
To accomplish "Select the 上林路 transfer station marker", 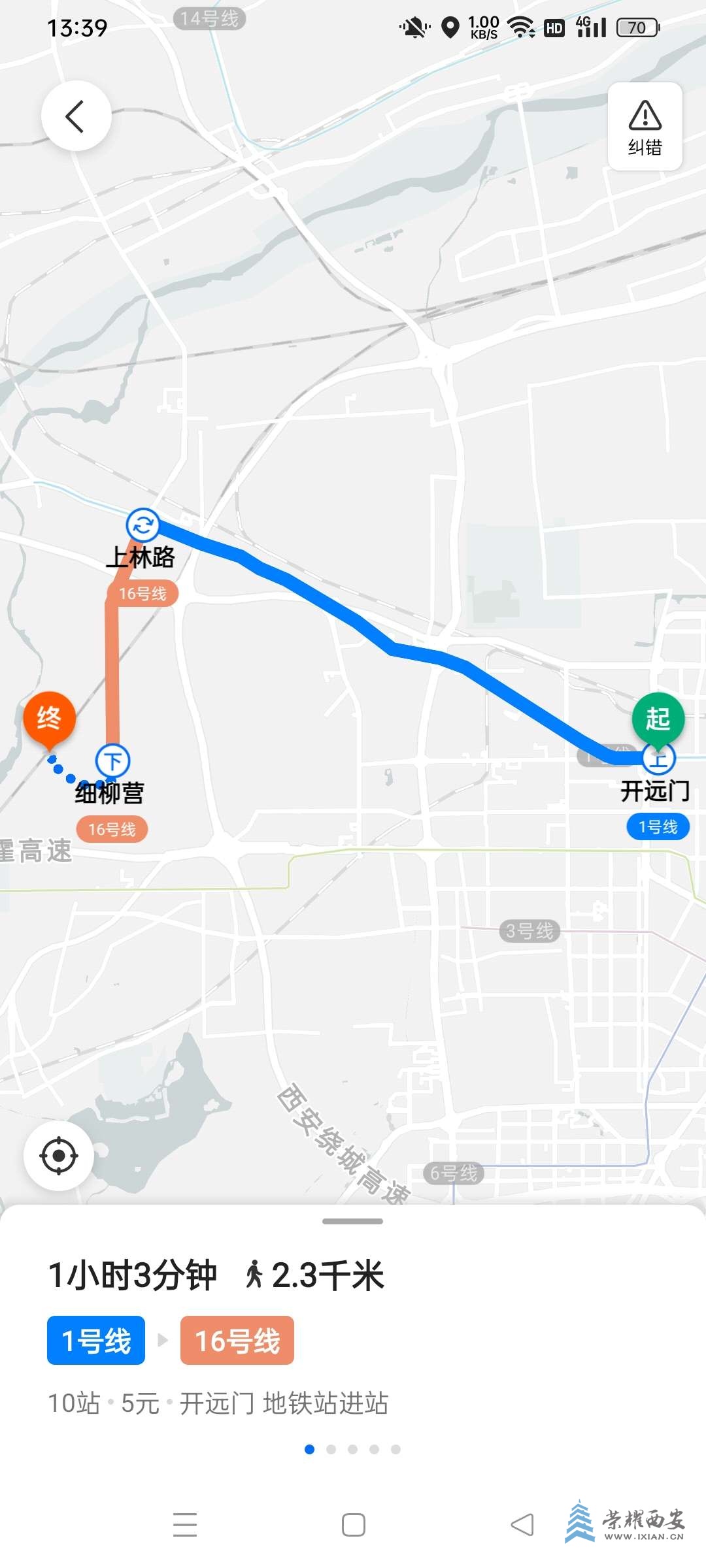I will point(143,525).
